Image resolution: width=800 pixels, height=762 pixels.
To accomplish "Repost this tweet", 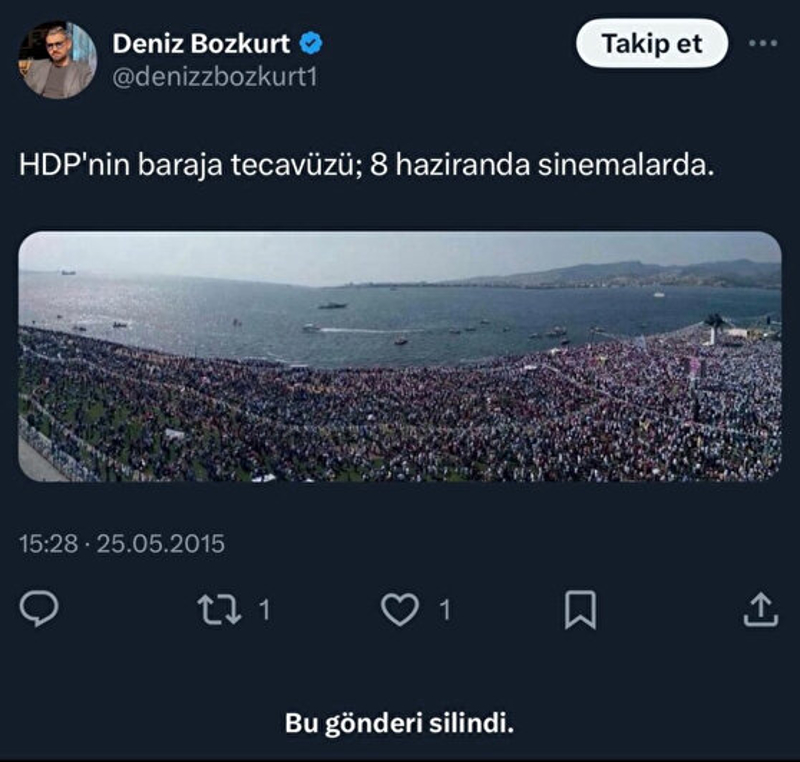I will click(220, 609).
